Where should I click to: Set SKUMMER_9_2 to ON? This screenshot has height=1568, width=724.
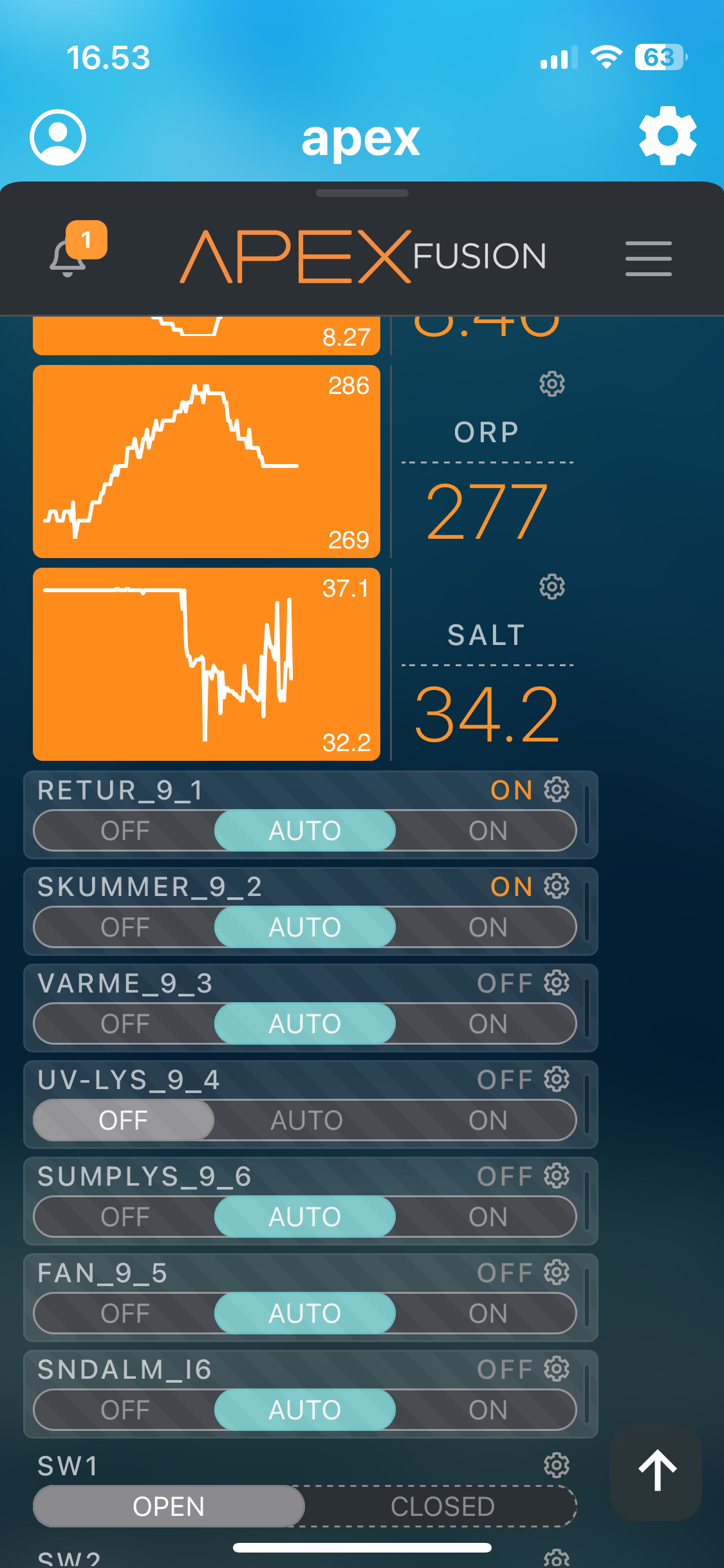(x=488, y=927)
